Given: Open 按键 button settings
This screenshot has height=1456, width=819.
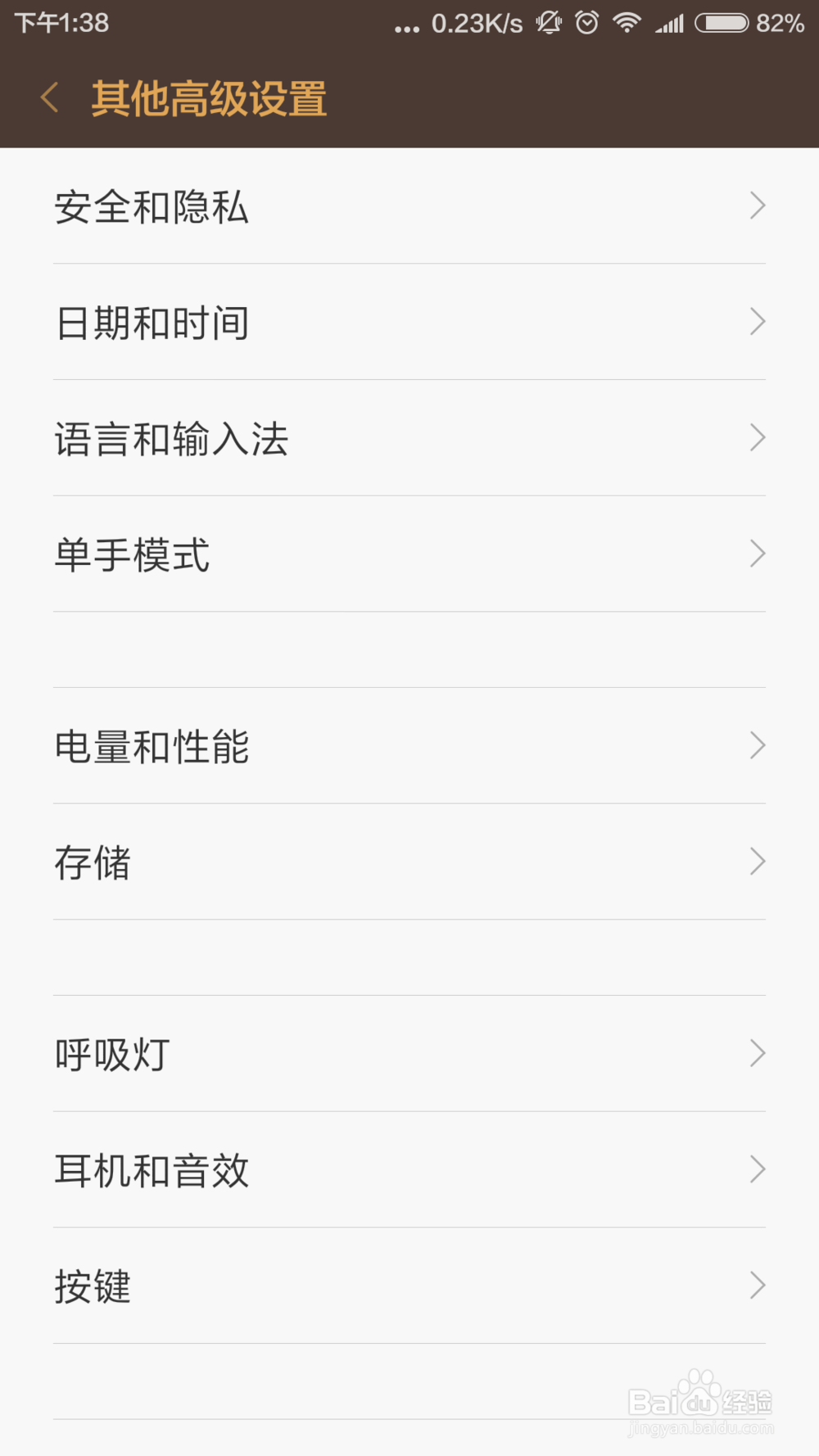Looking at the screenshot, I should point(409,1286).
